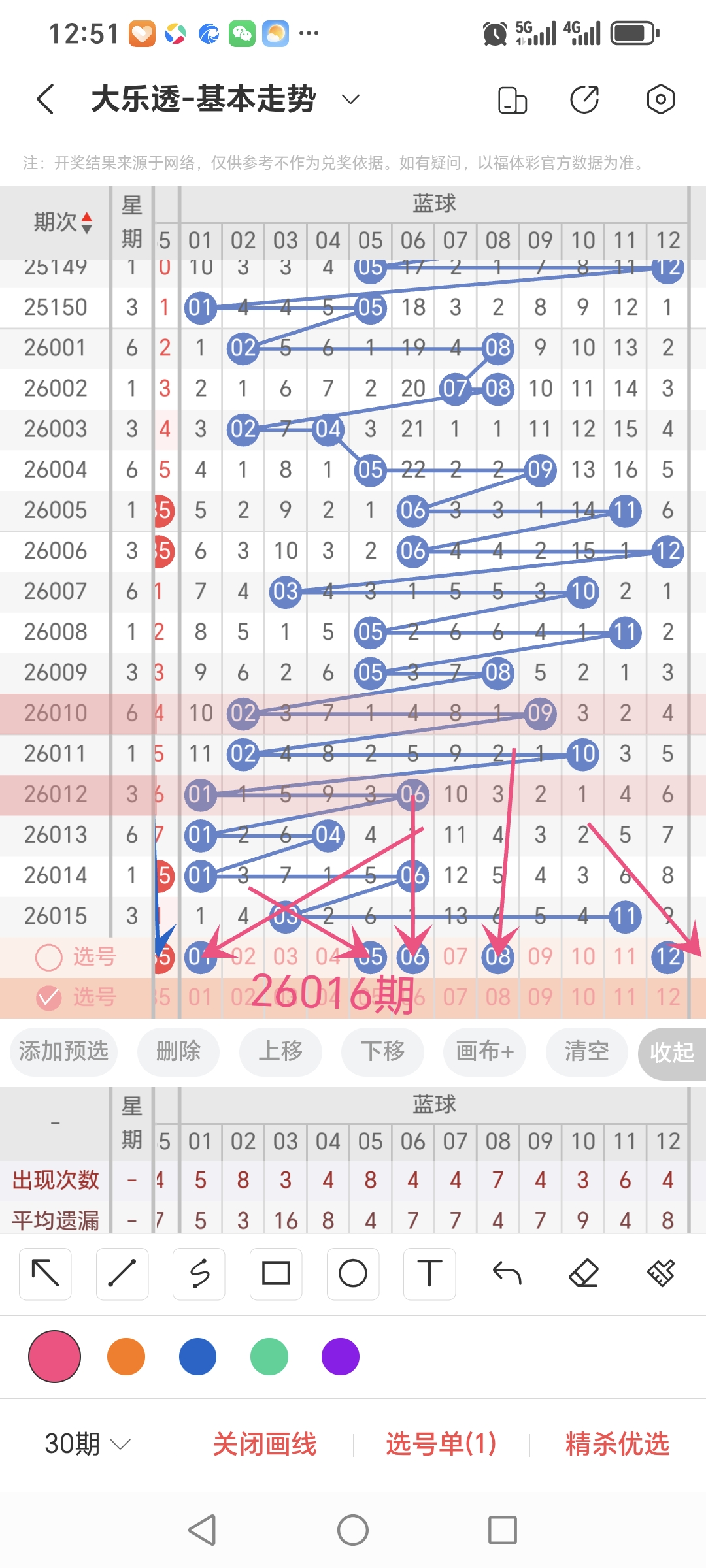The width and height of the screenshot is (706, 1568).
Task: Select the ruler/measure tool icon
Action: (662, 1273)
